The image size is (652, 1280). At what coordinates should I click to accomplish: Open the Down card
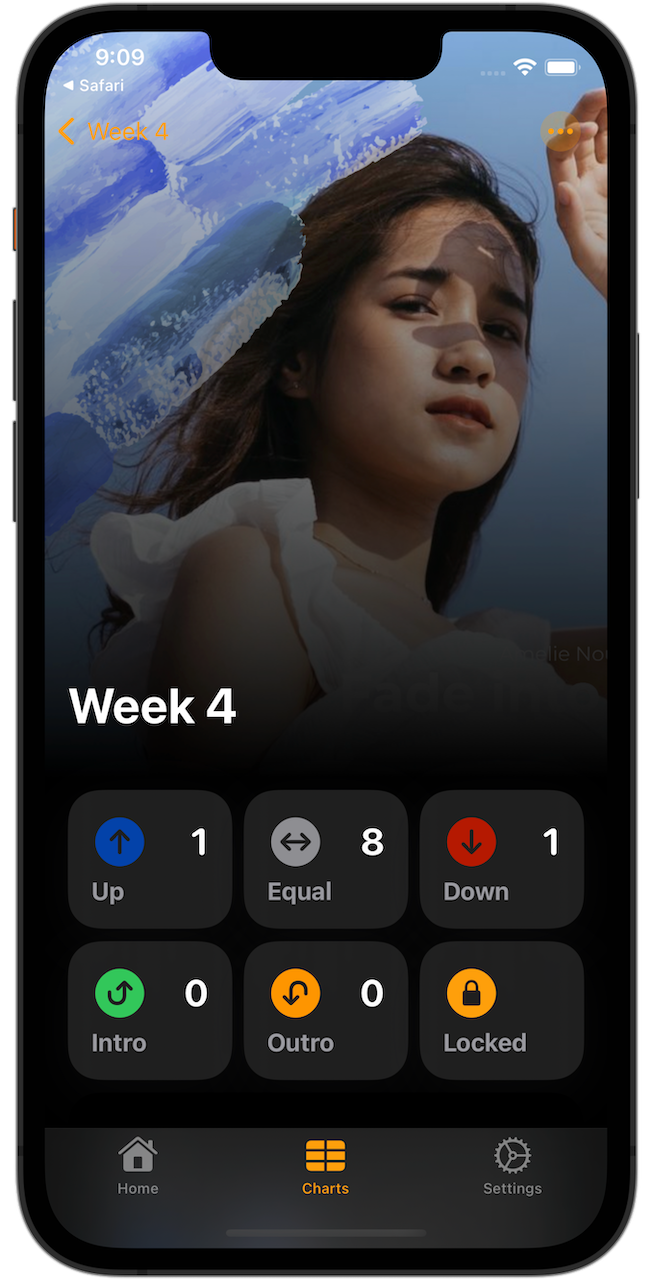coord(502,859)
